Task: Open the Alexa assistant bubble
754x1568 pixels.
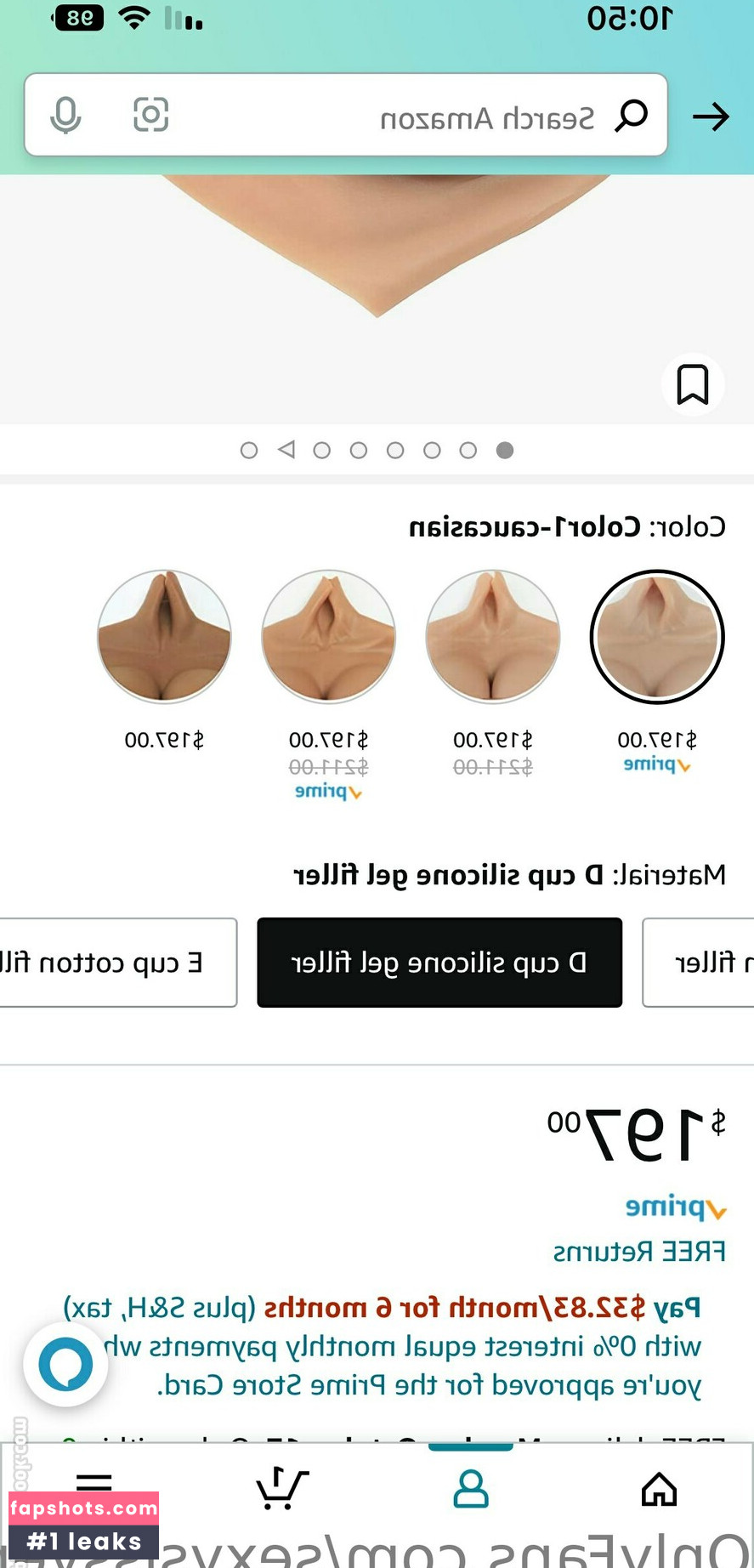Action: 65,1364
